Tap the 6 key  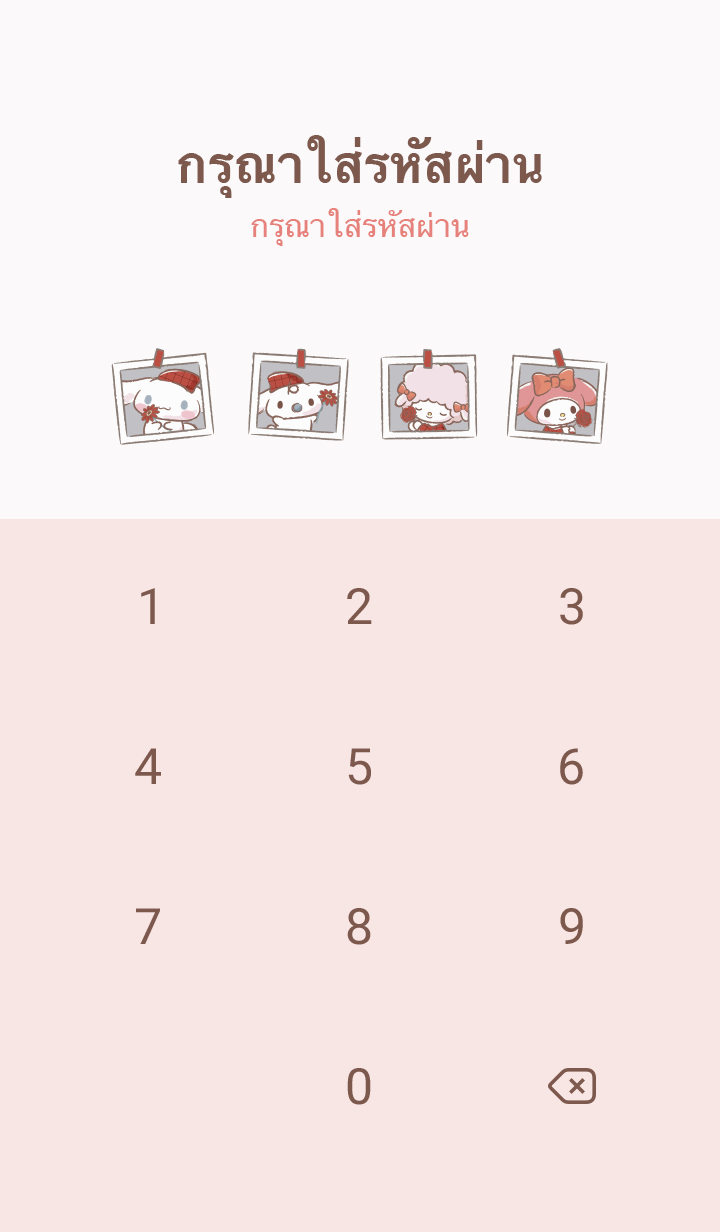(570, 767)
